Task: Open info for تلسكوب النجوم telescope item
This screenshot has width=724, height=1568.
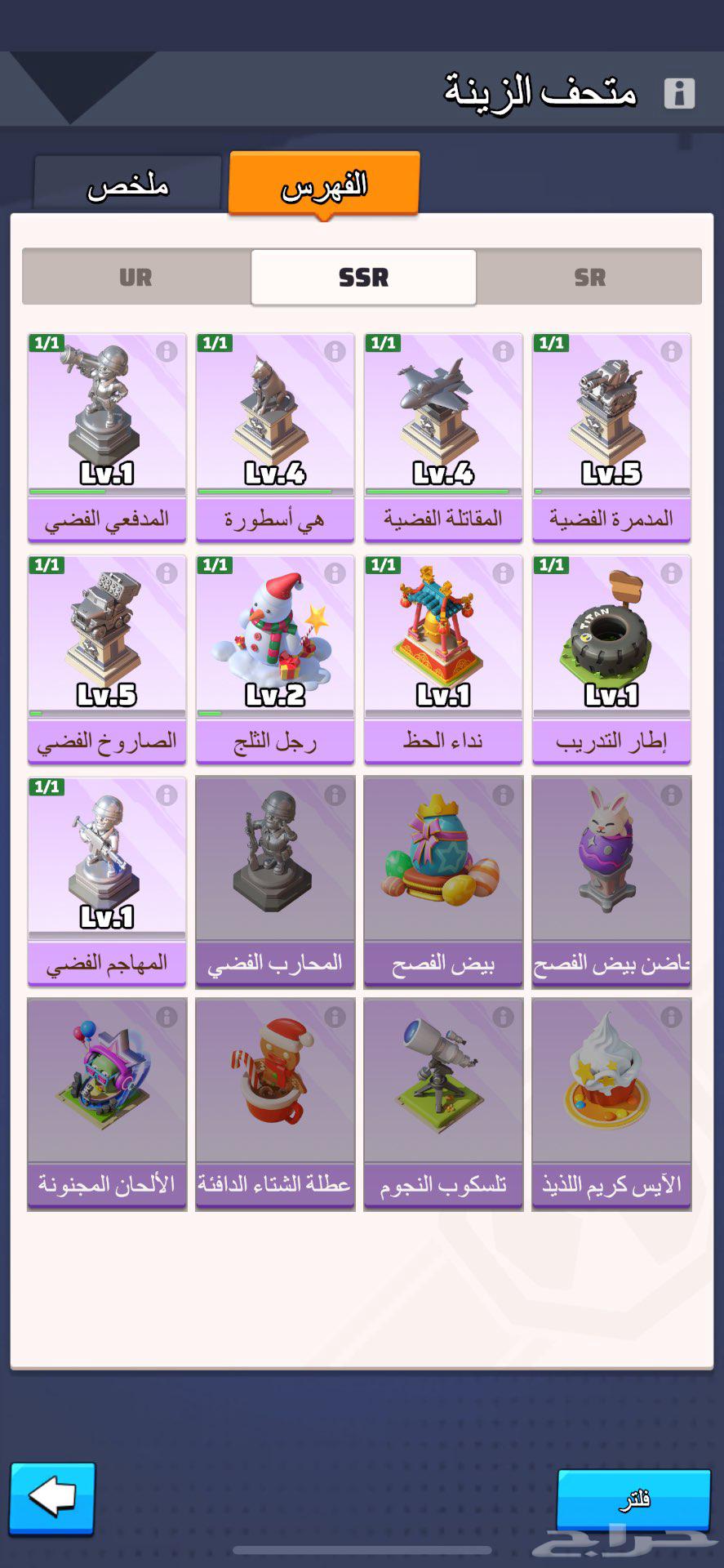Action: [504, 1017]
